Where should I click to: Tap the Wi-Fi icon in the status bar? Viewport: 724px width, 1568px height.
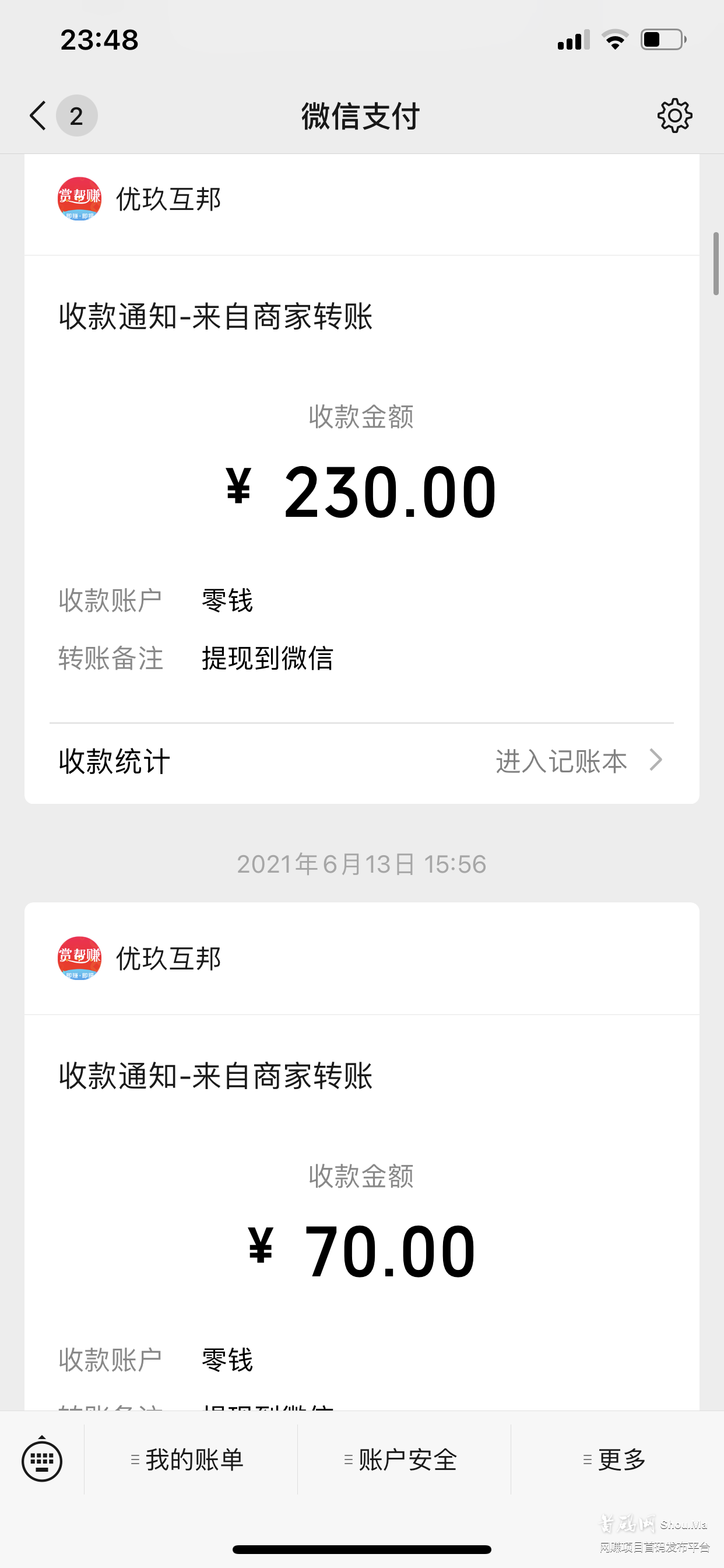[614, 39]
